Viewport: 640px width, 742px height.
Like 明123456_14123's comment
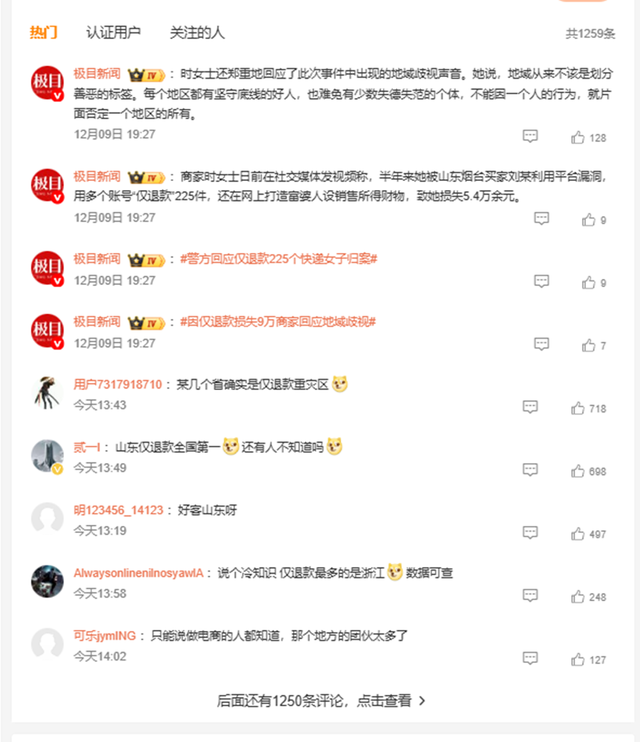[578, 534]
